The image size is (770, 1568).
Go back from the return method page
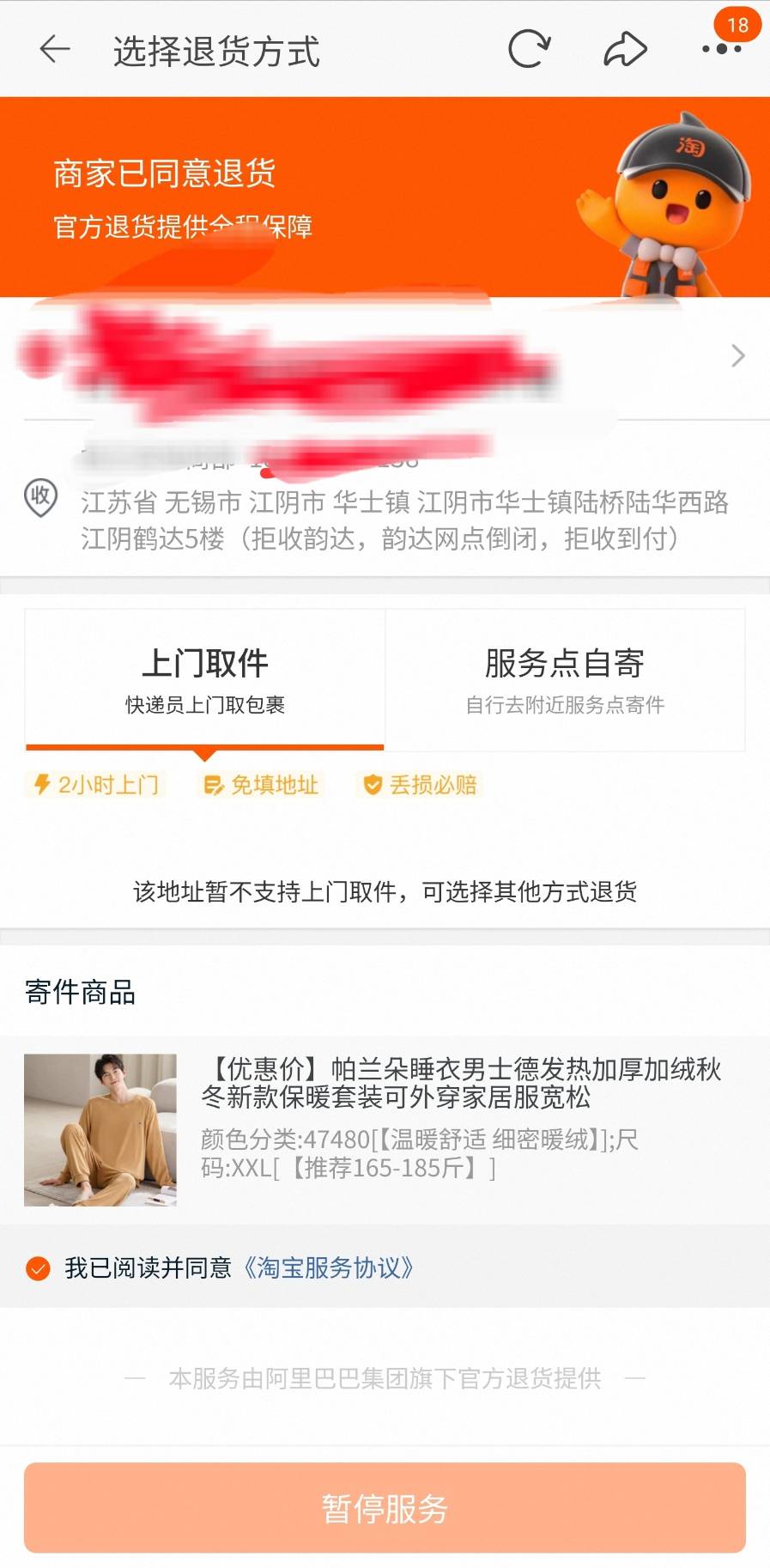(x=55, y=50)
